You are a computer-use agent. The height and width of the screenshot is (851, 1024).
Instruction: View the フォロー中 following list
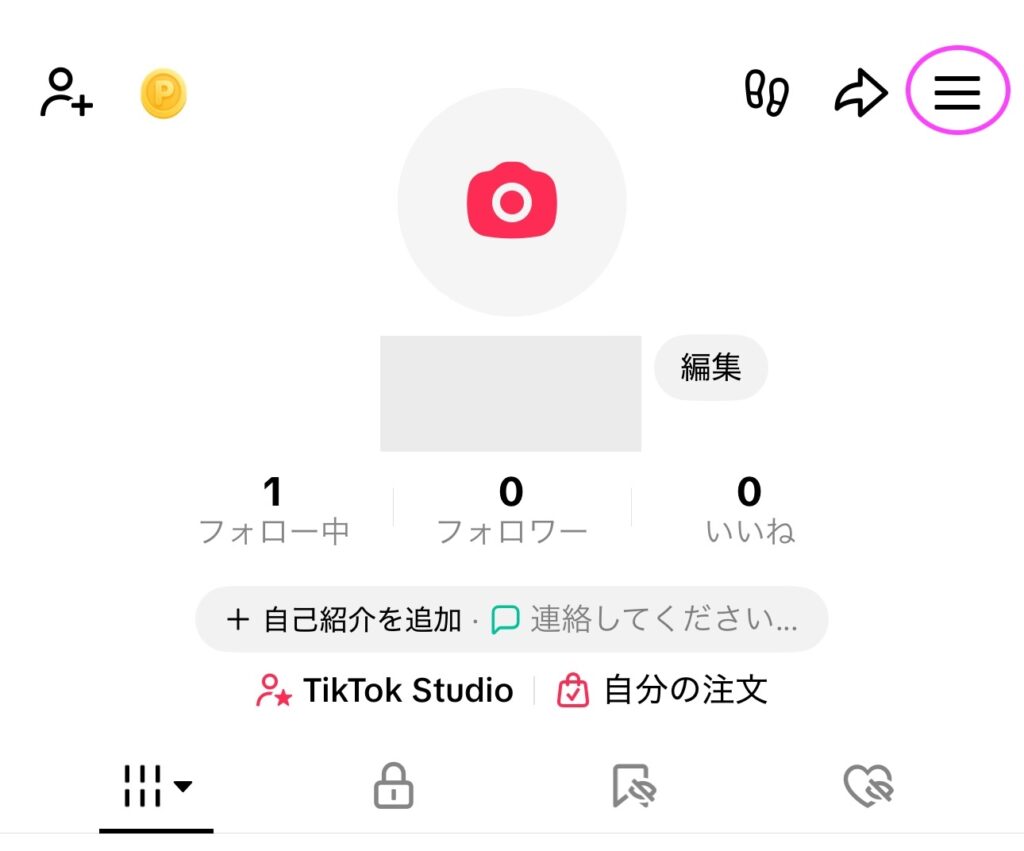point(274,510)
